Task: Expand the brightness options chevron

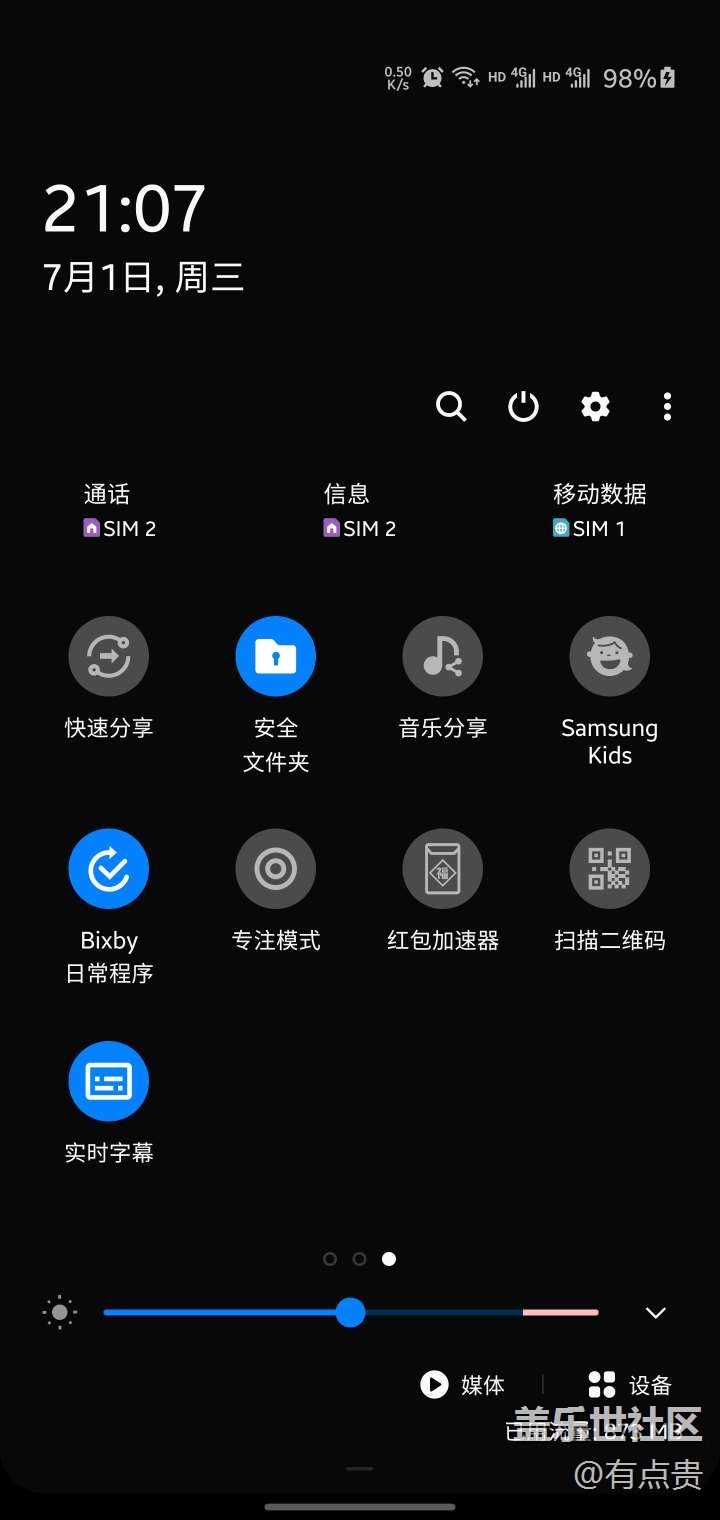Action: tap(656, 1313)
